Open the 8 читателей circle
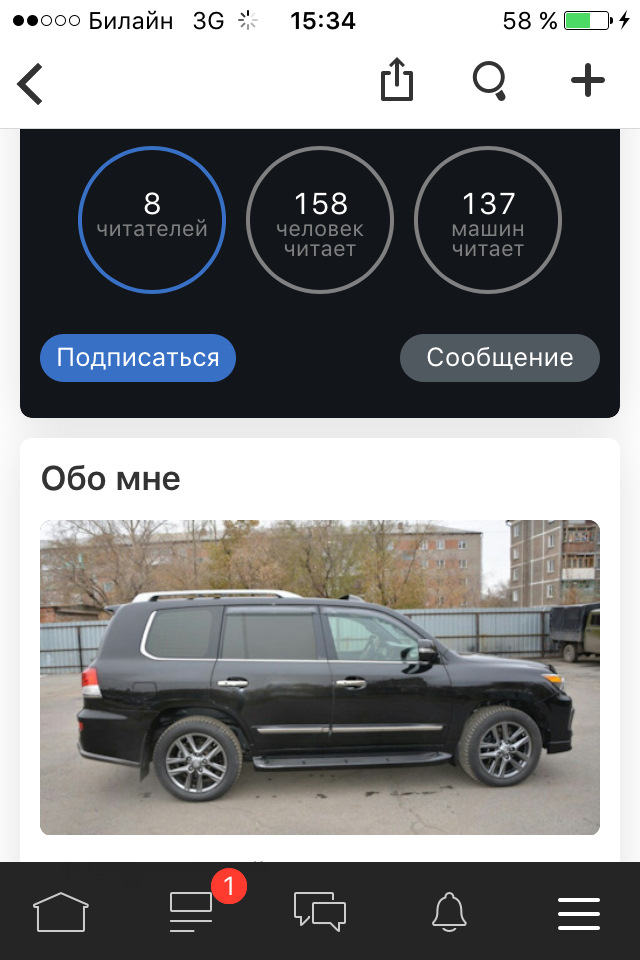Image resolution: width=640 pixels, height=960 pixels. click(x=152, y=219)
